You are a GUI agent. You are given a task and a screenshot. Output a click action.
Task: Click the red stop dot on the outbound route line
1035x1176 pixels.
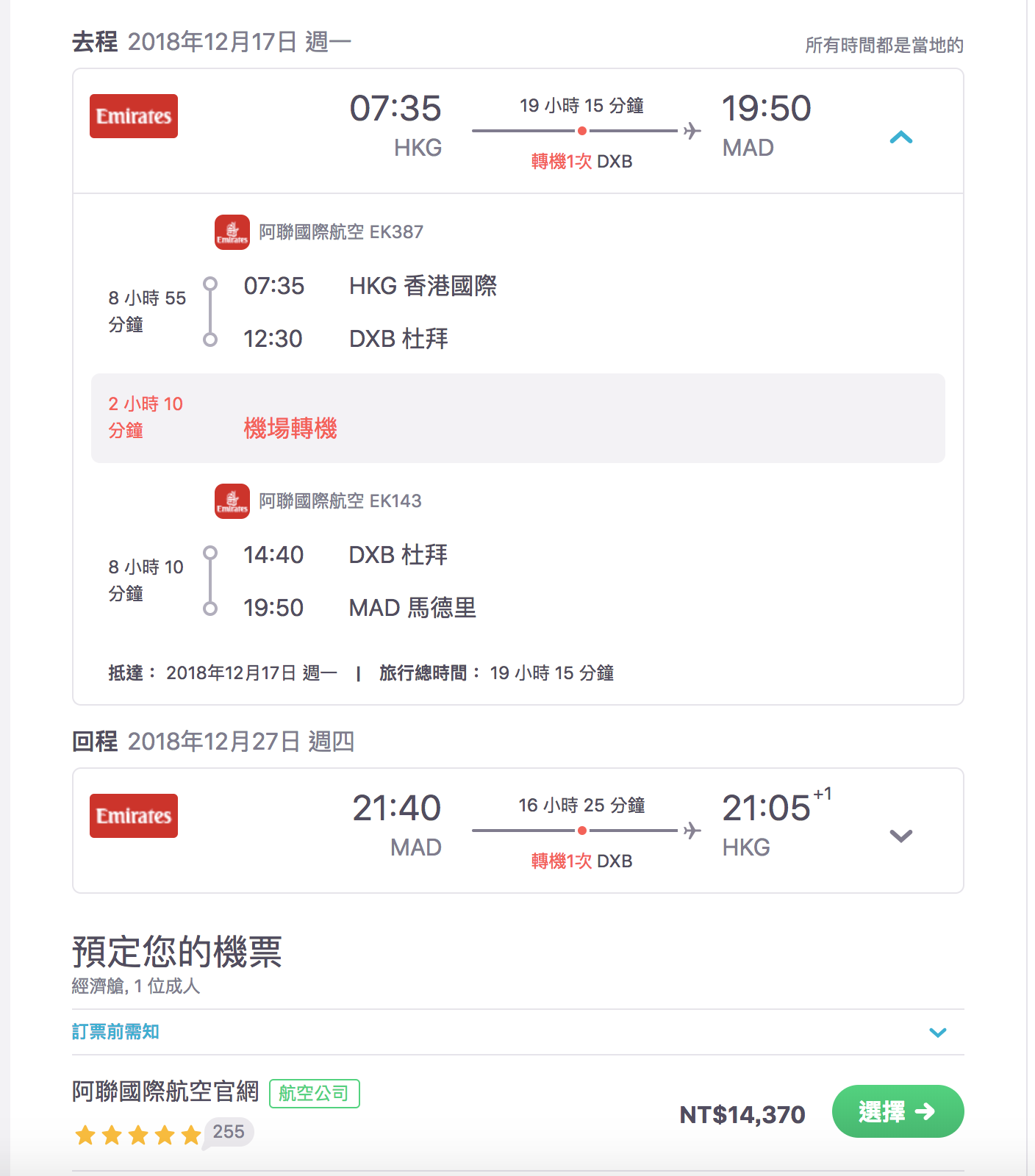pos(582,130)
